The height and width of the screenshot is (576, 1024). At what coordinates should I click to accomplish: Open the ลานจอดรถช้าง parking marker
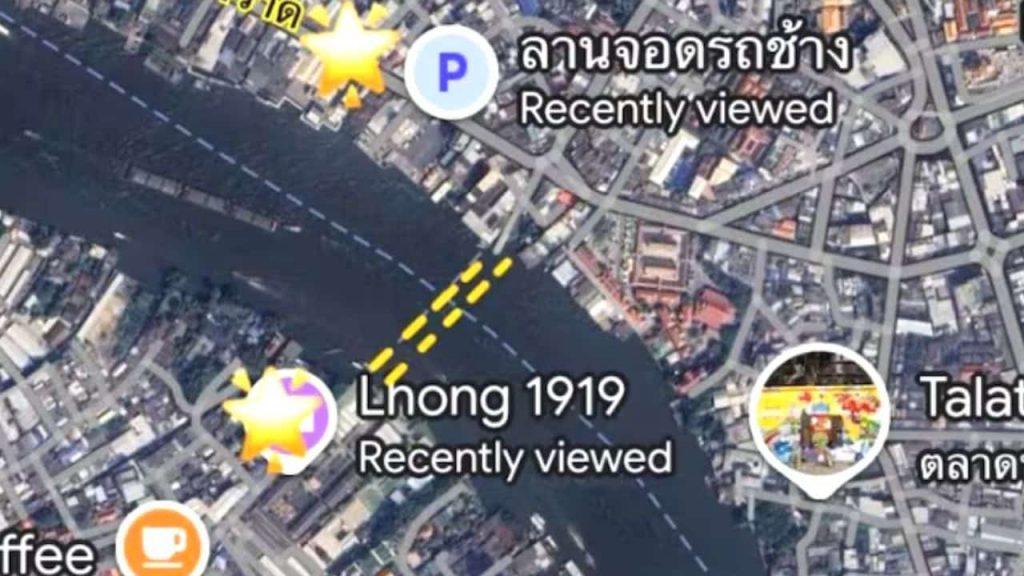click(x=452, y=72)
